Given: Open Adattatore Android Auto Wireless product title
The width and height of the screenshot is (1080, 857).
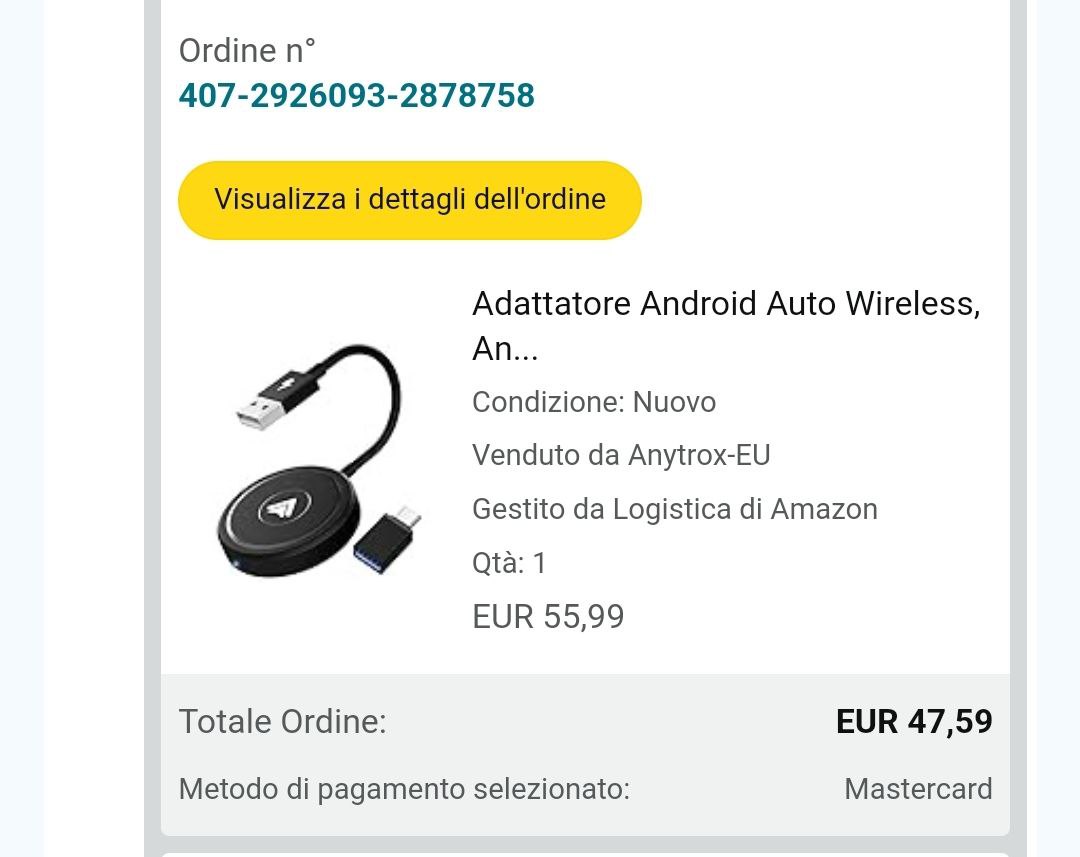Looking at the screenshot, I should [725, 325].
